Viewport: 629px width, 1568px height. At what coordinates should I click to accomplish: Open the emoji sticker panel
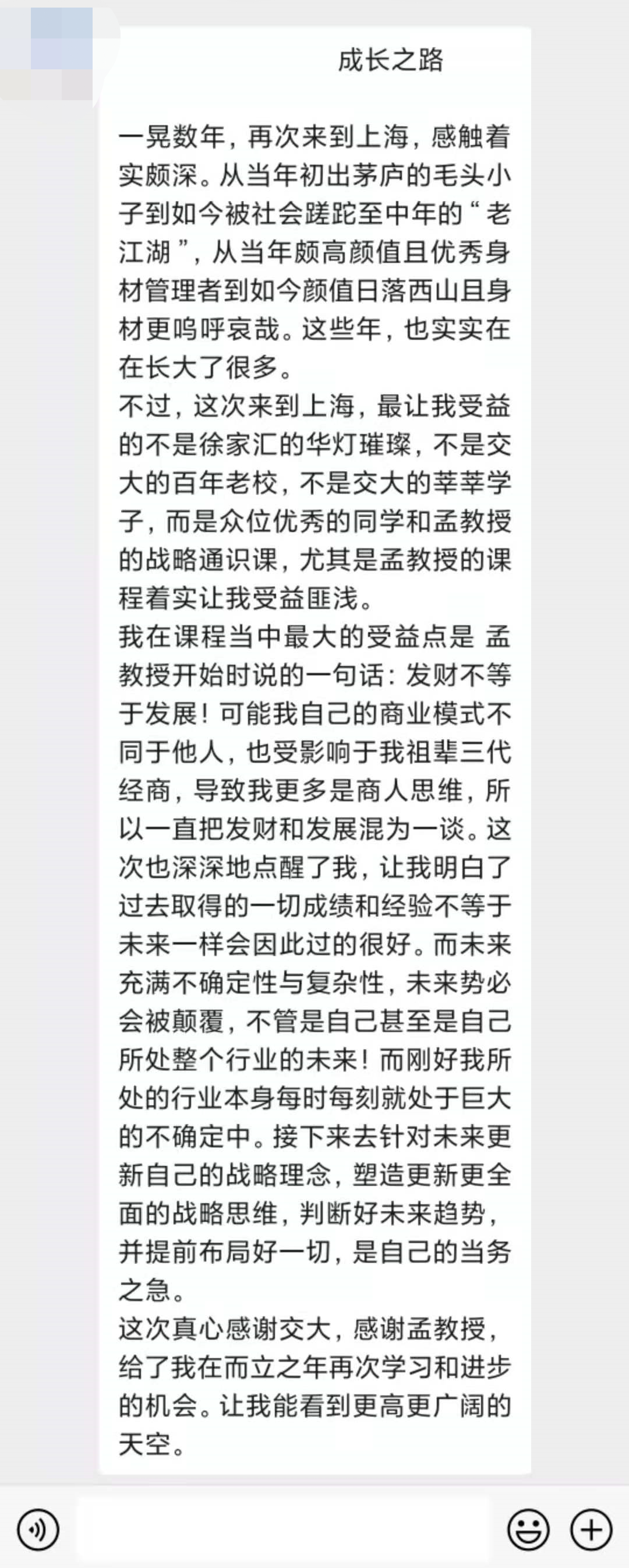(x=528, y=1529)
